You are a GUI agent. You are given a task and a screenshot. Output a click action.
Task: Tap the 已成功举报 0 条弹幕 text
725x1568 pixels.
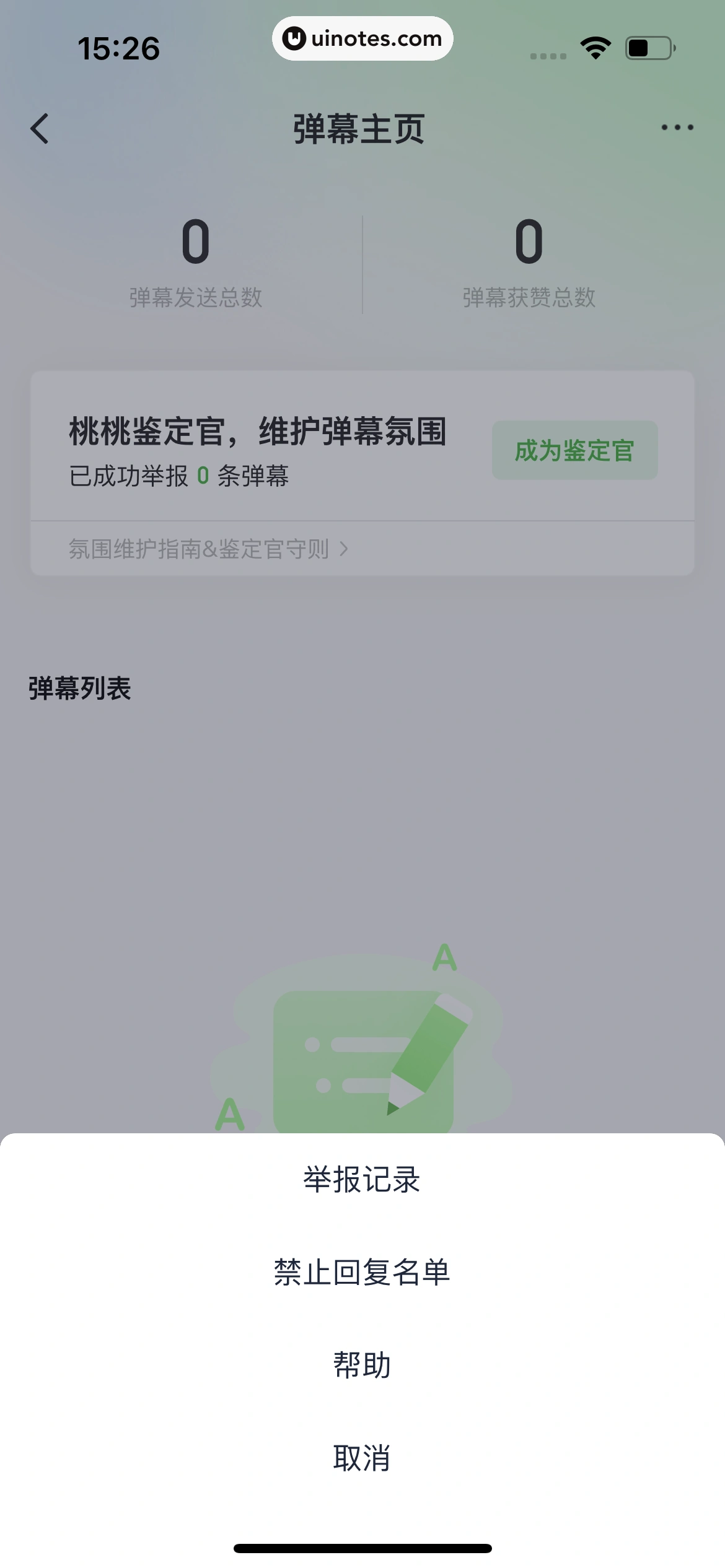coord(180,476)
